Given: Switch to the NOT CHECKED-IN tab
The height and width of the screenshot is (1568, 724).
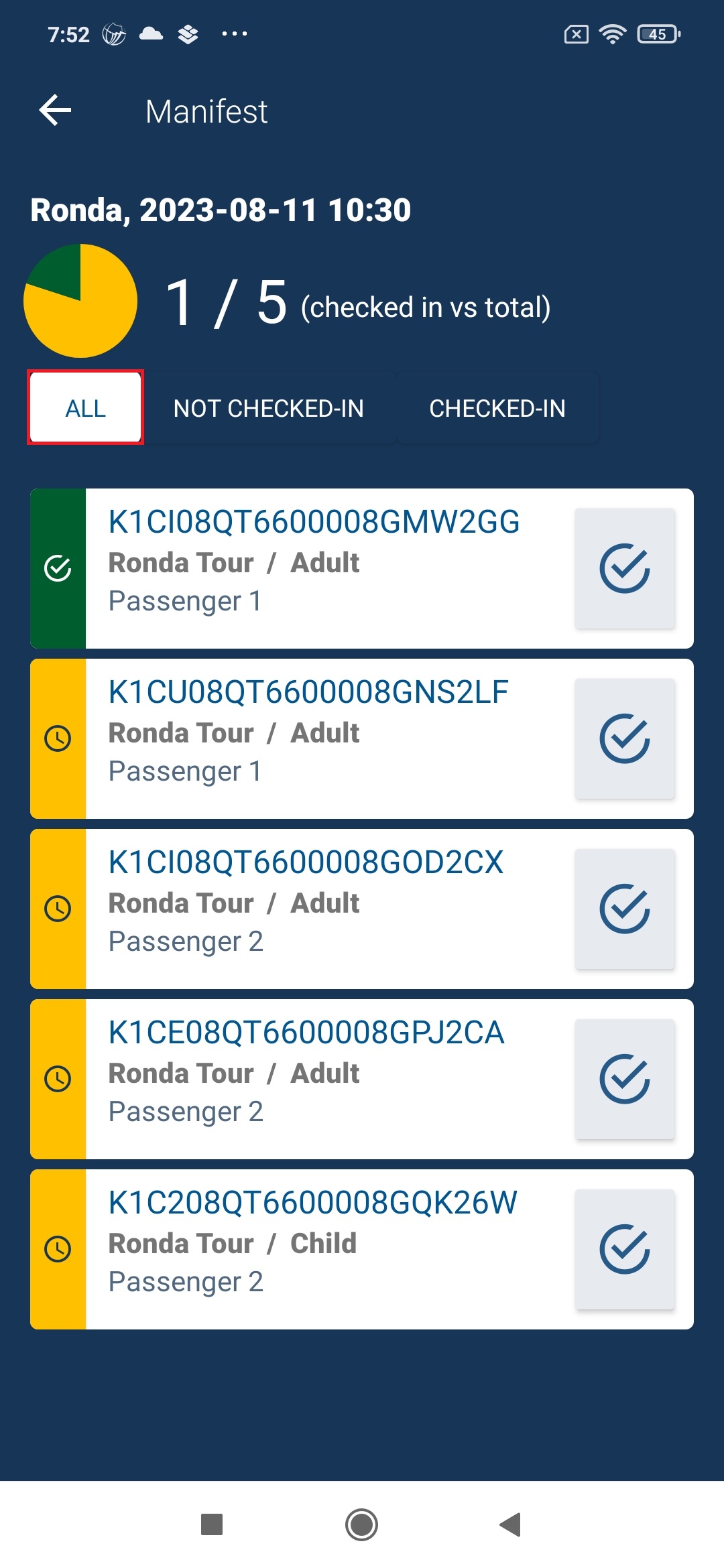Looking at the screenshot, I should (x=268, y=408).
